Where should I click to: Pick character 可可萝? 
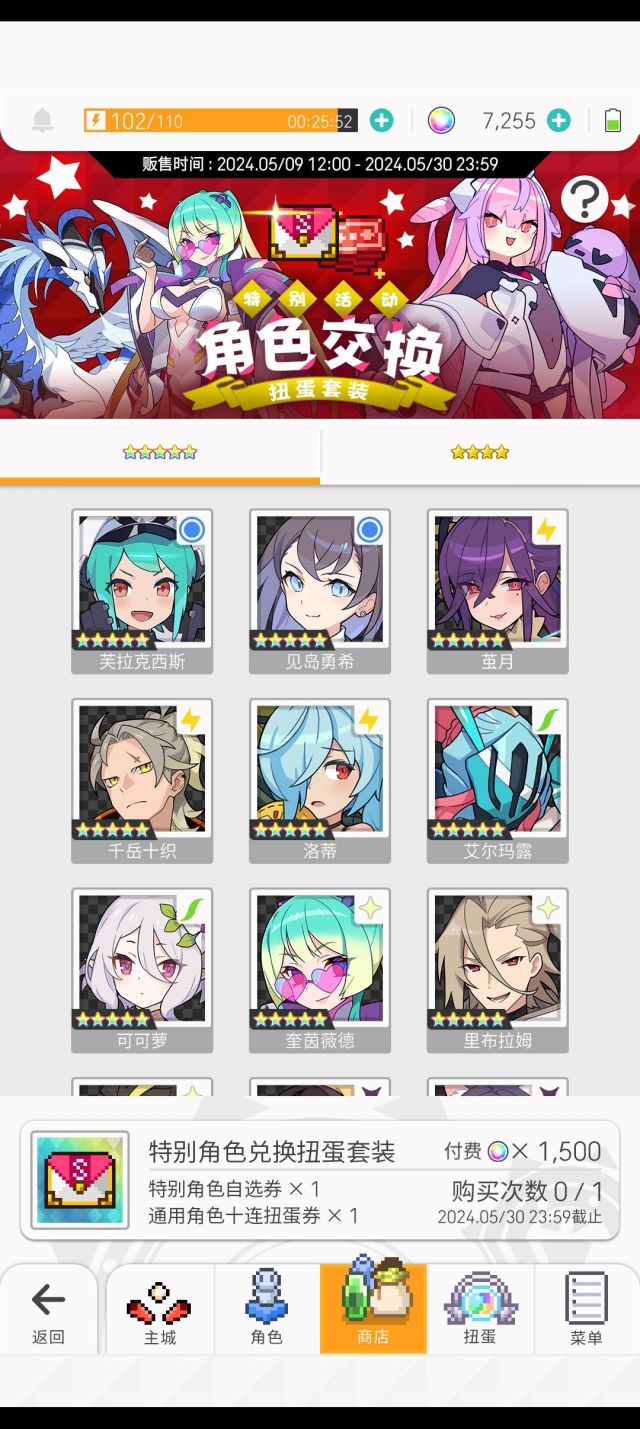pos(142,970)
